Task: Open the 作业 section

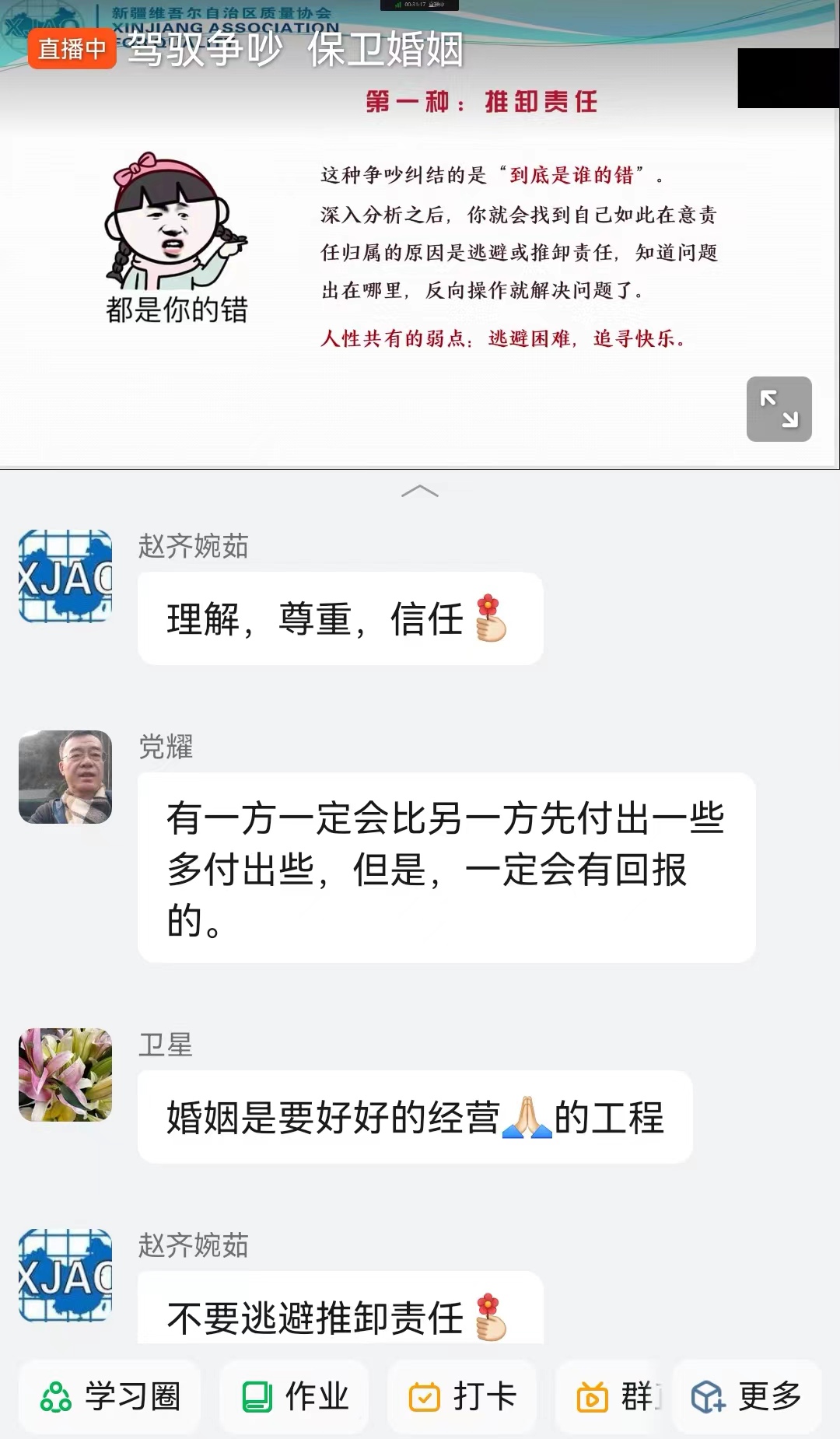Action: [294, 1396]
